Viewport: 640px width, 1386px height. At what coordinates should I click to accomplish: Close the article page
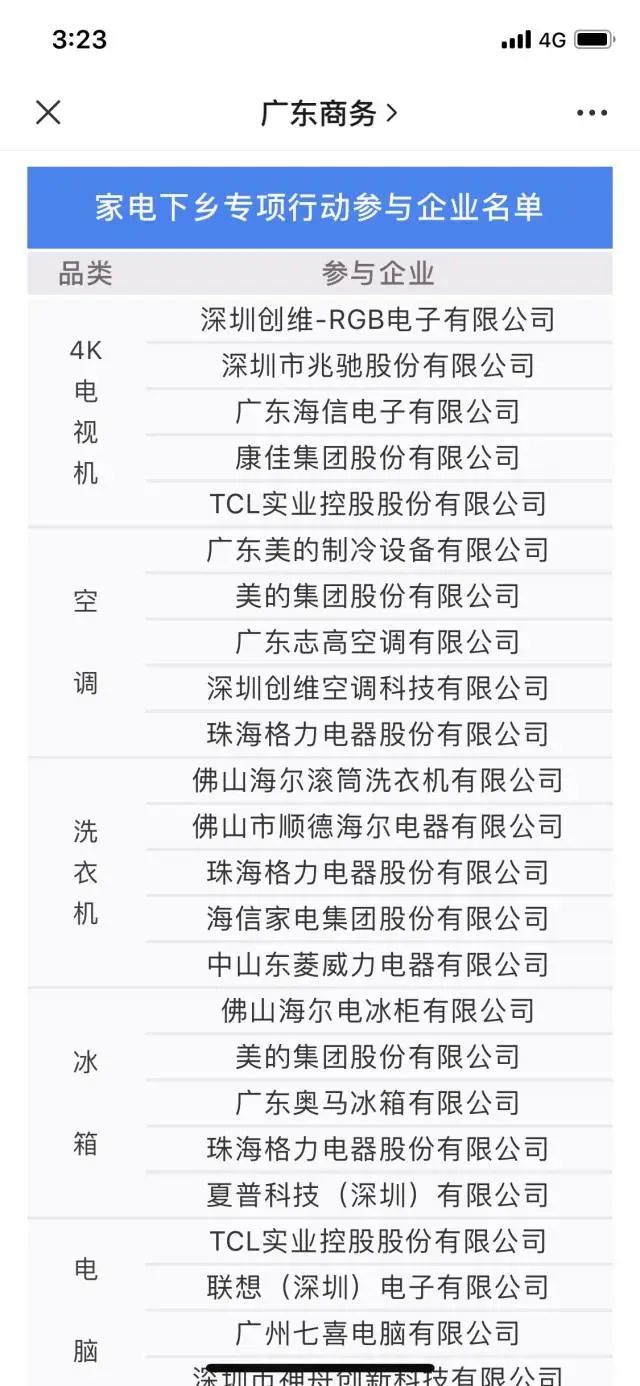pos(48,112)
